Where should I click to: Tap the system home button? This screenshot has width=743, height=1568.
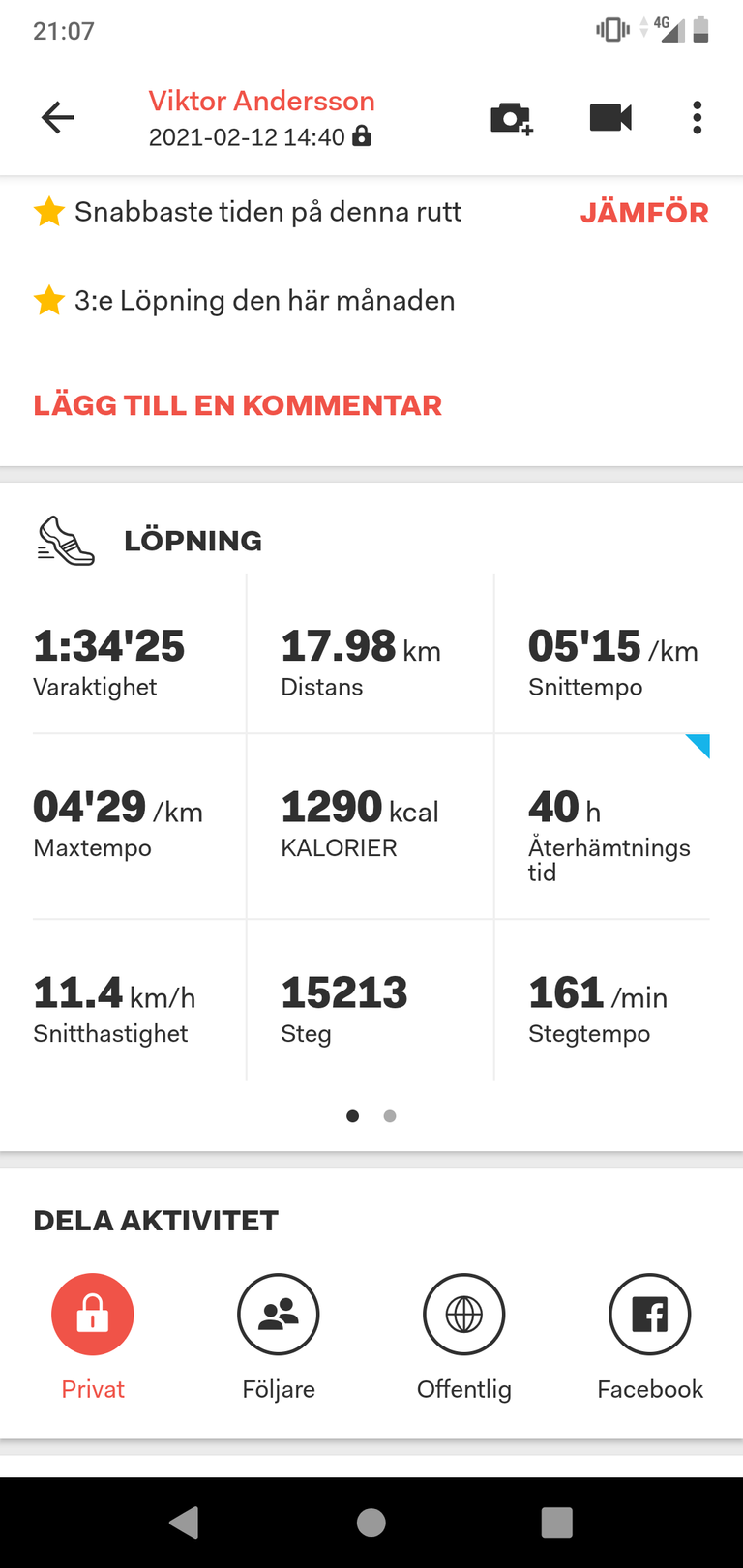click(371, 1523)
